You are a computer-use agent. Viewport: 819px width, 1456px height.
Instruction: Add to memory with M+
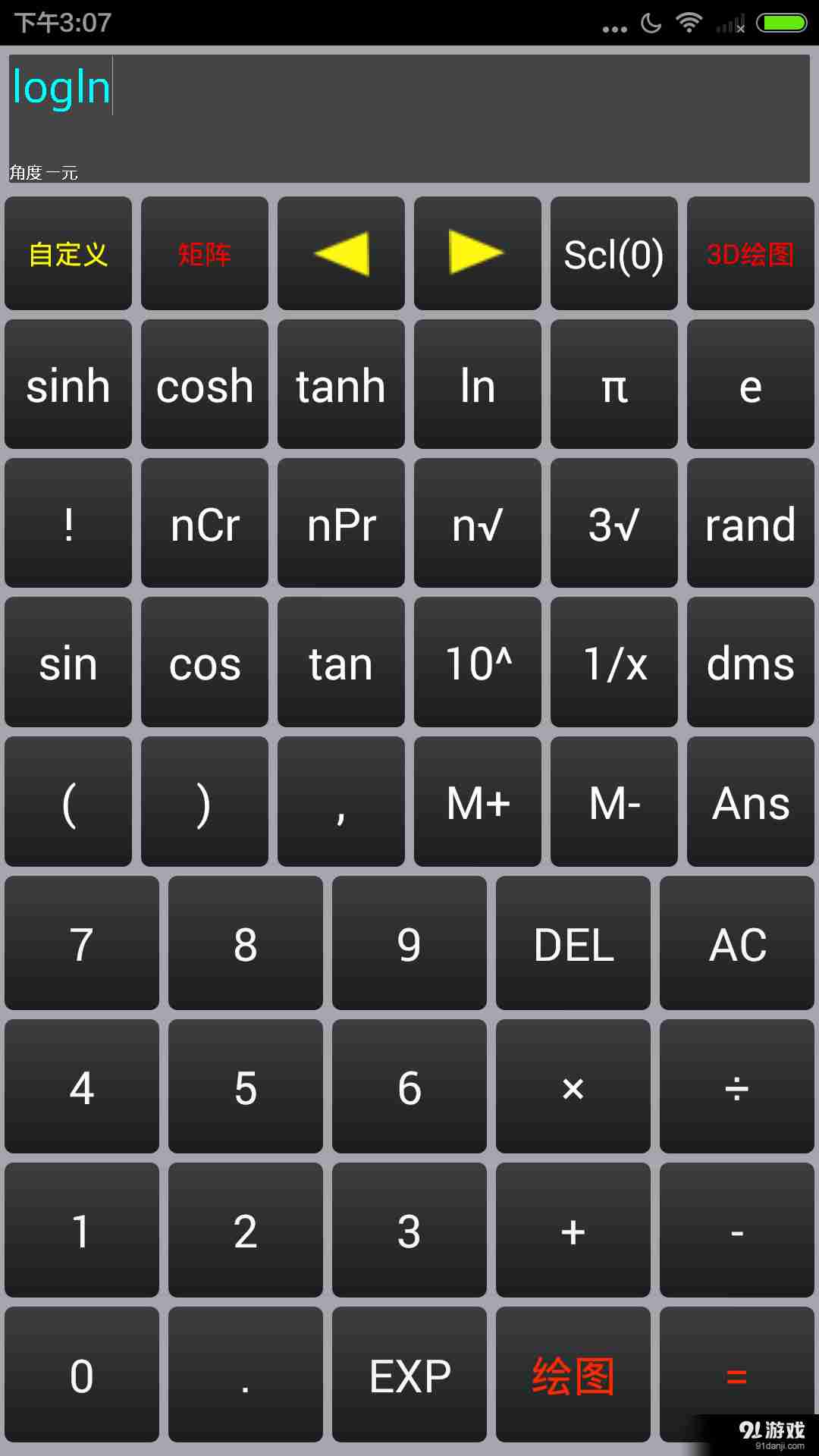point(478,802)
